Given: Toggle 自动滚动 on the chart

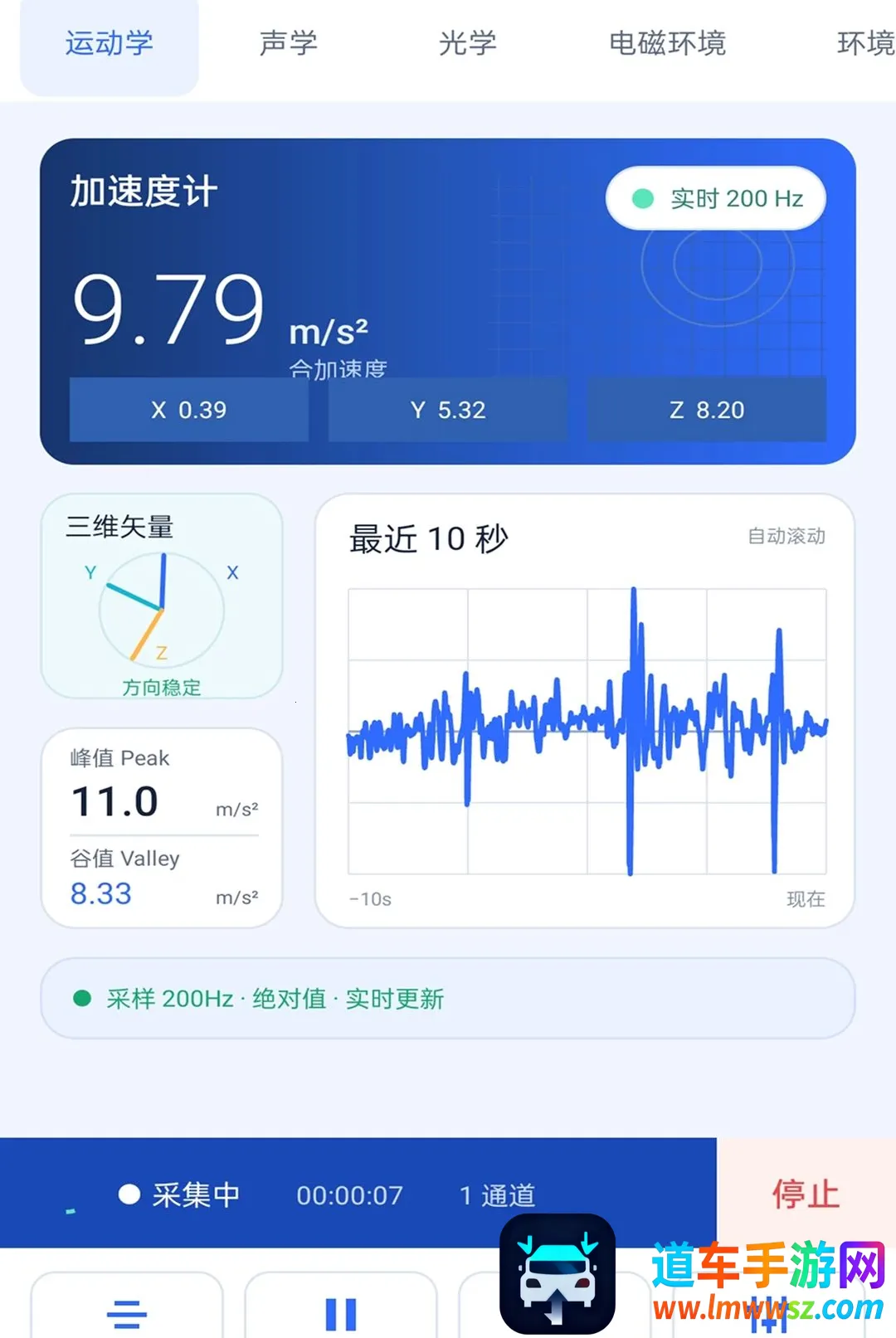Looking at the screenshot, I should click(786, 536).
